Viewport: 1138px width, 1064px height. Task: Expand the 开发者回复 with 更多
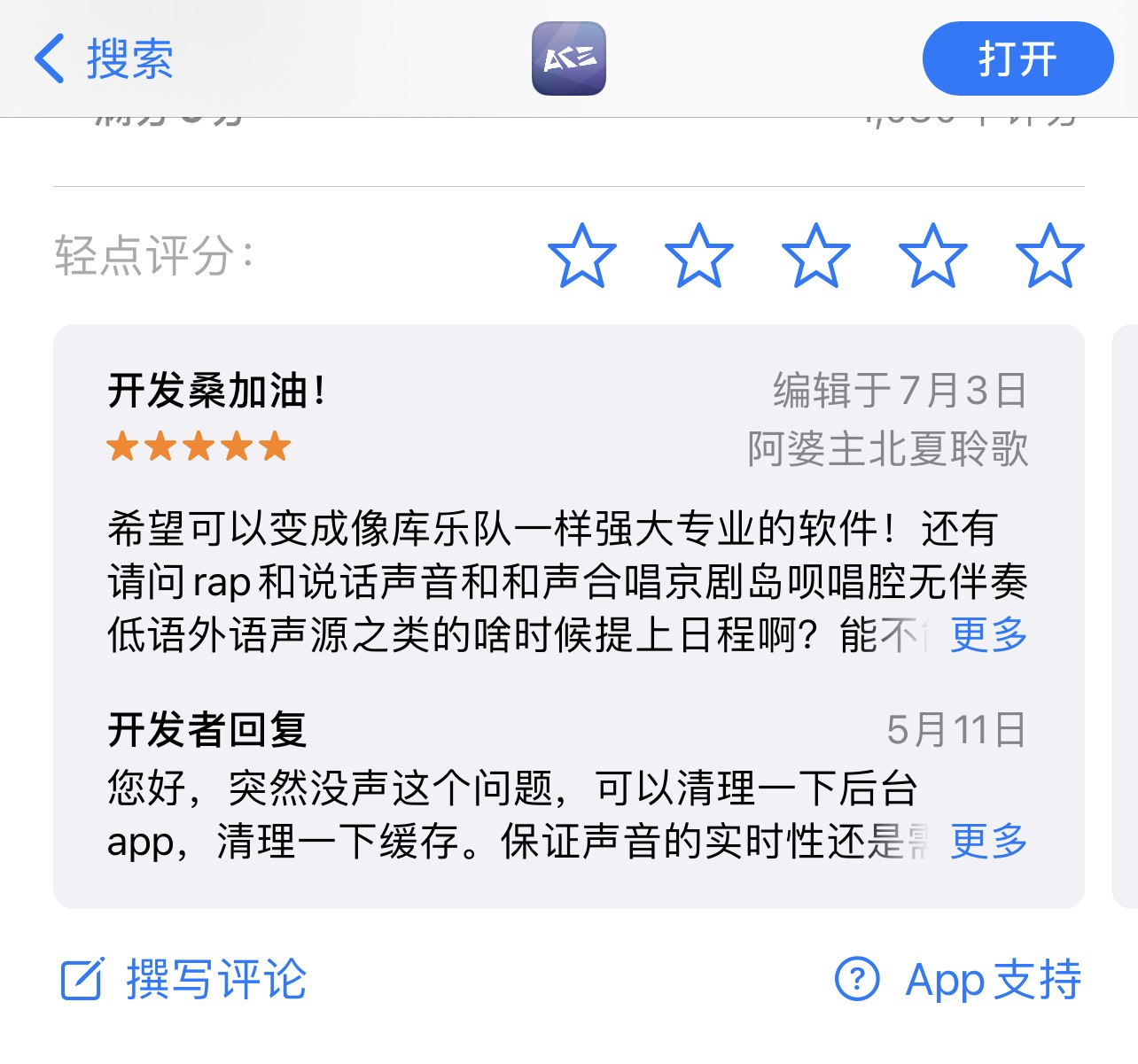pos(988,841)
